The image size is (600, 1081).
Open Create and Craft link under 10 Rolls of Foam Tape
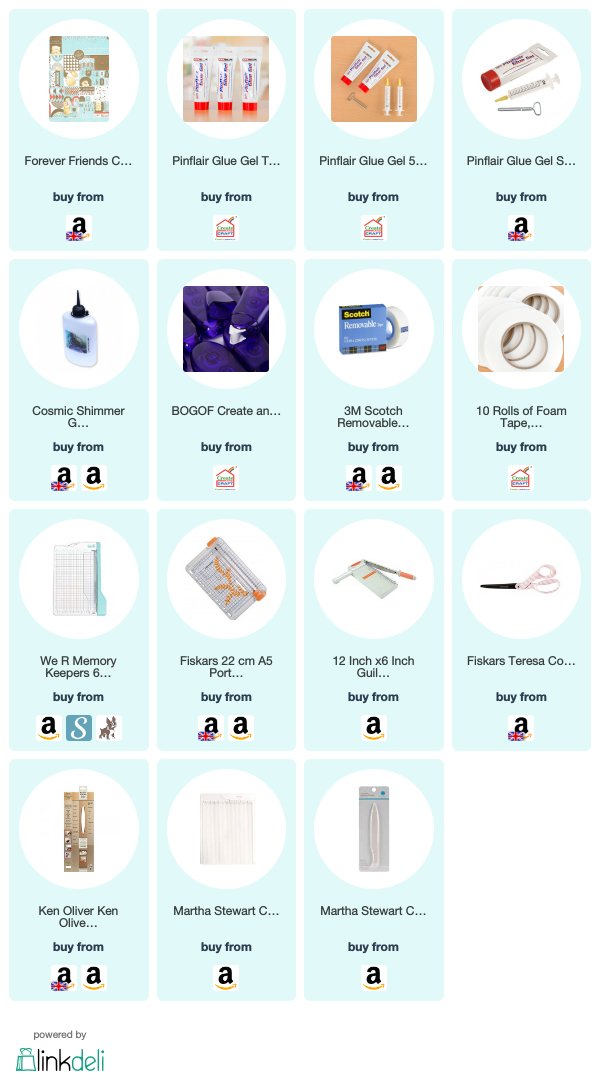pyautogui.click(x=521, y=478)
